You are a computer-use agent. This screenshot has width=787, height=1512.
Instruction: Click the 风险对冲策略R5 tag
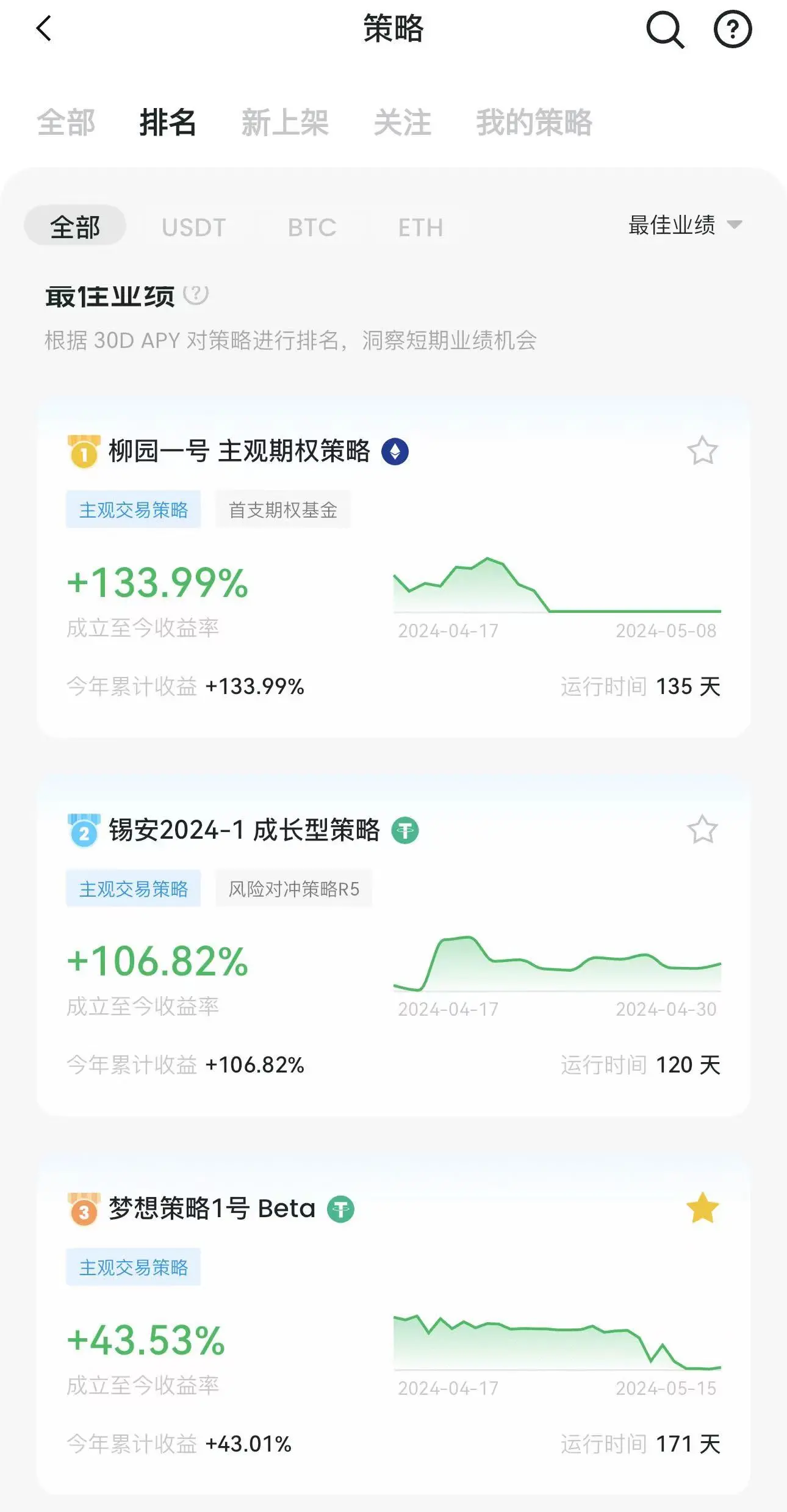coord(295,888)
